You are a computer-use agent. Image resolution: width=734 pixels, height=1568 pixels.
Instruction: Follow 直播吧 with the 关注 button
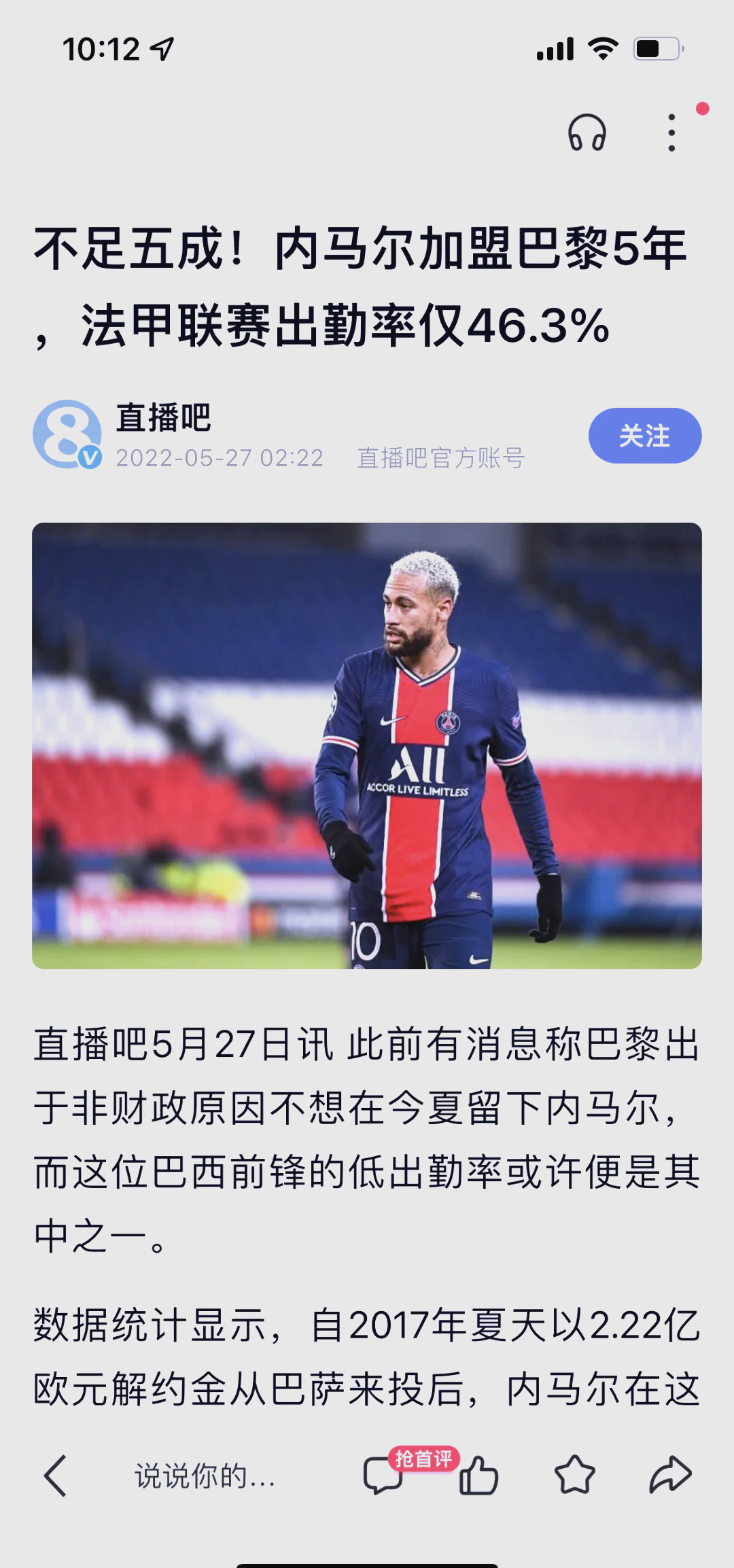pyautogui.click(x=644, y=436)
